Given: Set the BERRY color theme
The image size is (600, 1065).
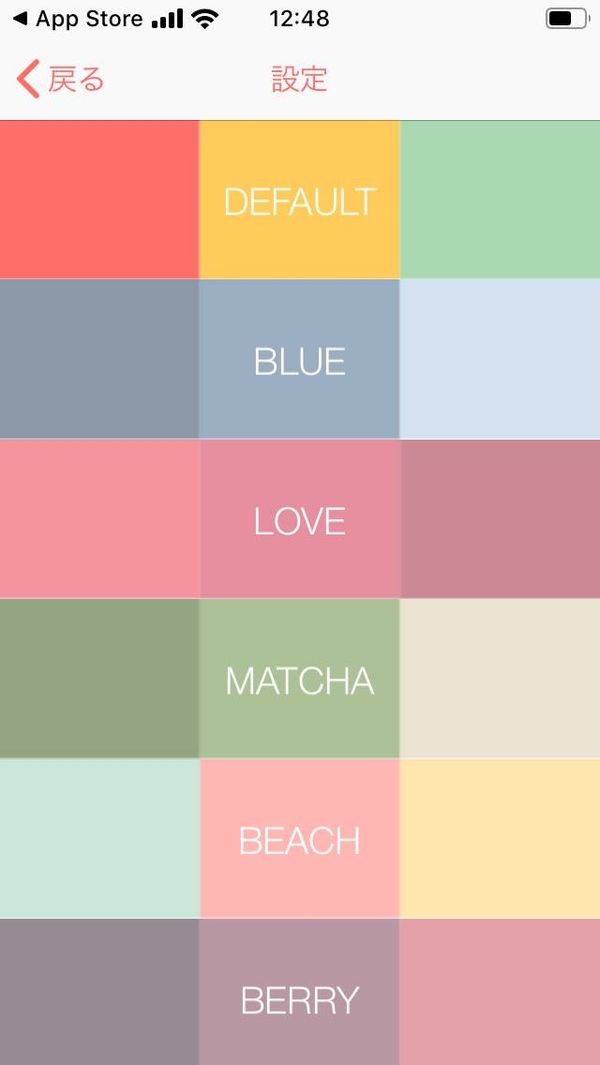Looking at the screenshot, I should 300,992.
